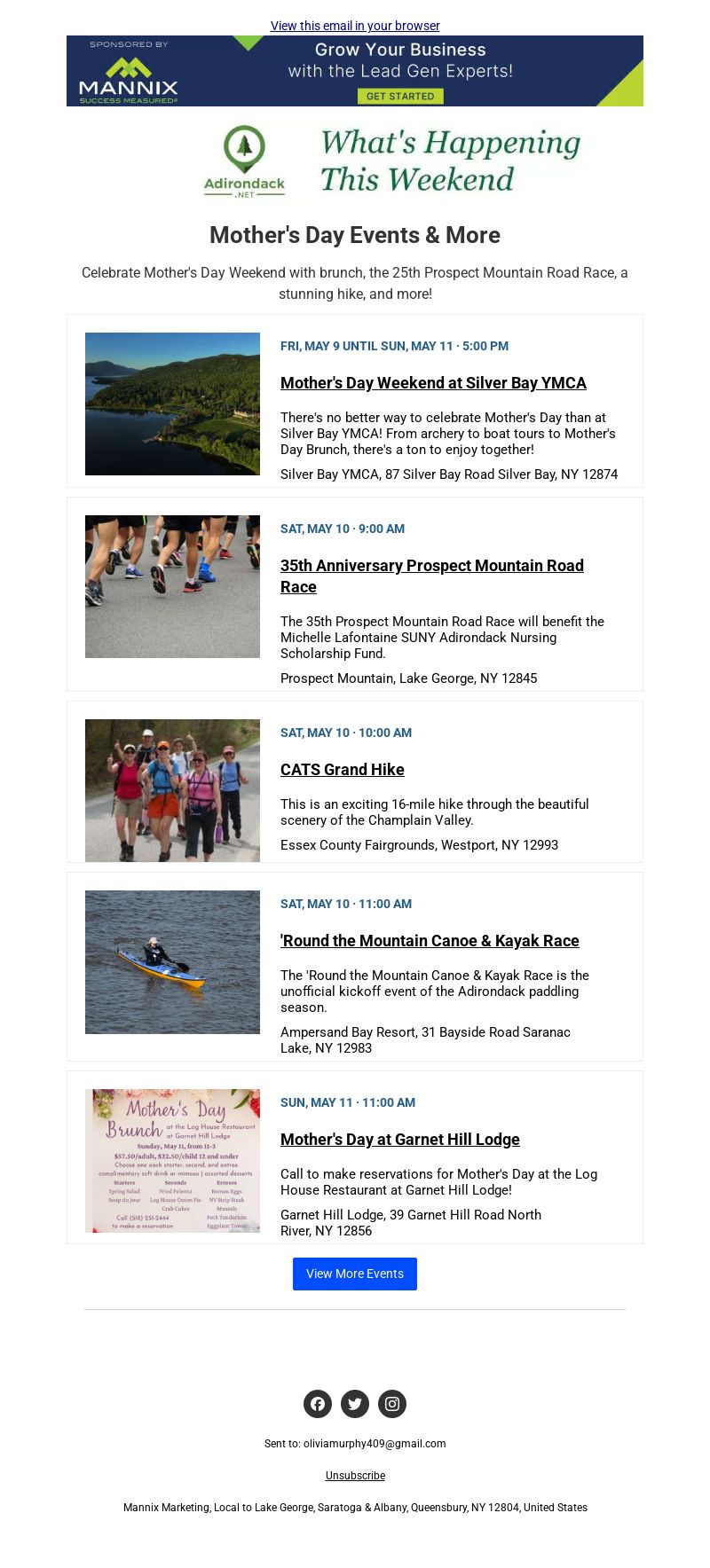Select the Unsubscribe link
Image resolution: width=710 pixels, height=1568 pixels.
[x=355, y=1476]
